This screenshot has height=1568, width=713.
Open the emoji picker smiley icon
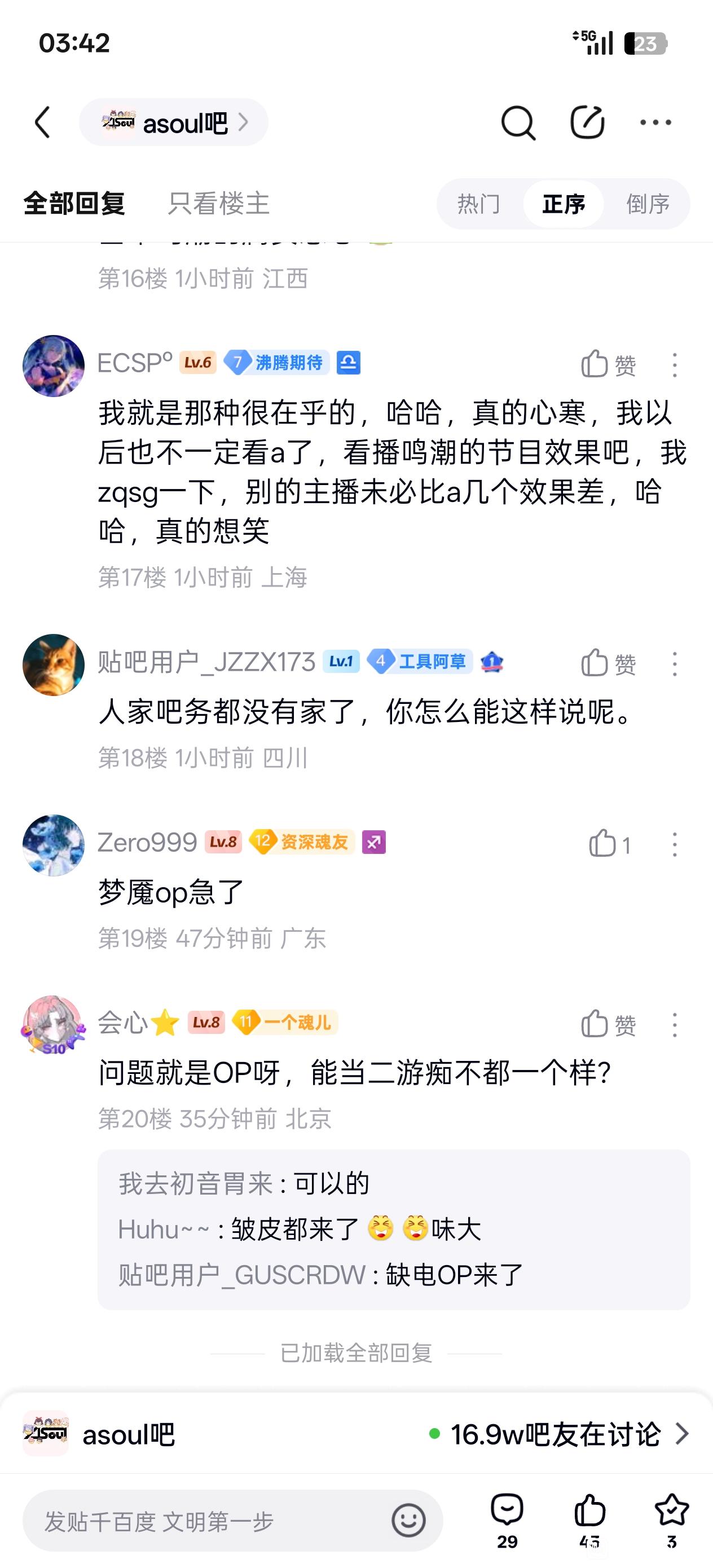(408, 1521)
